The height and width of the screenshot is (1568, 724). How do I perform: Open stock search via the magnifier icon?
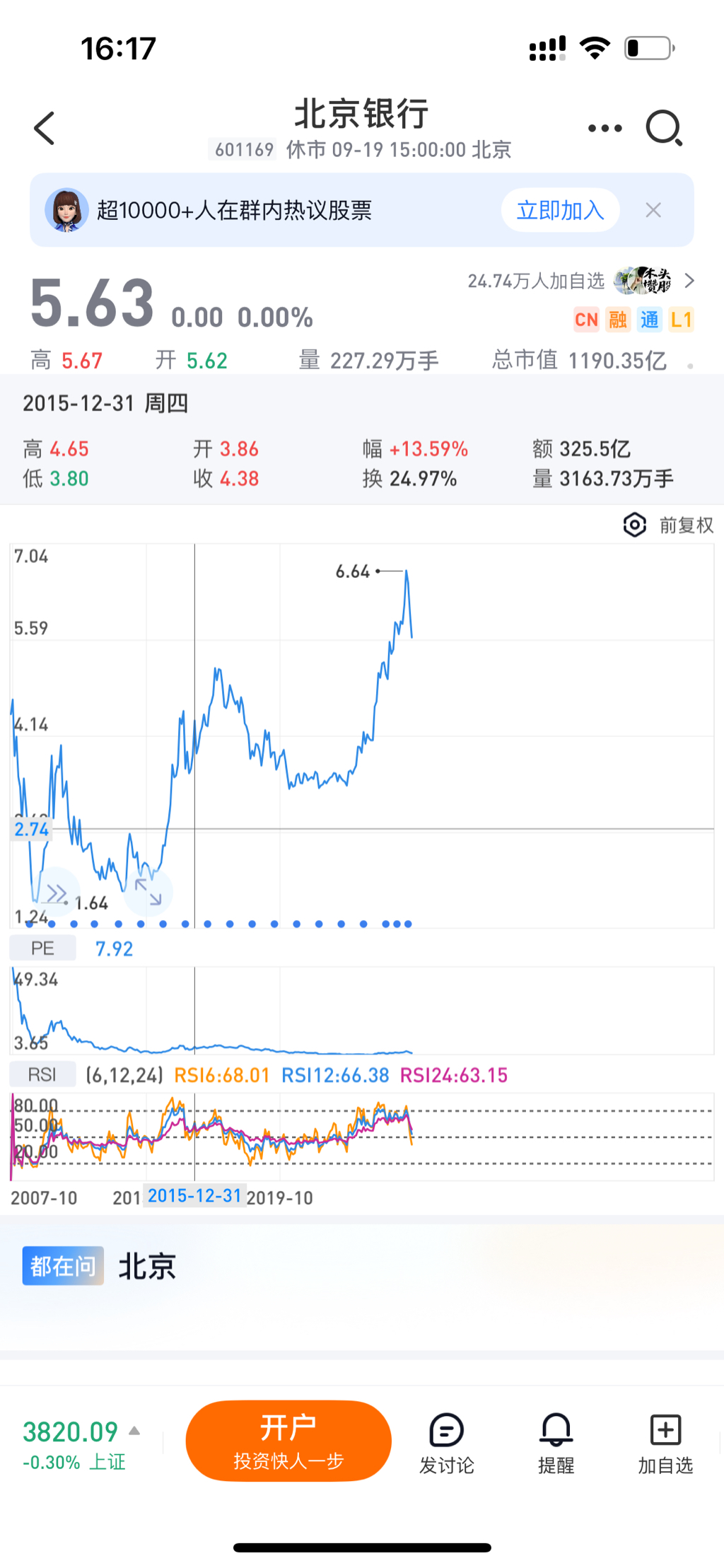point(664,129)
